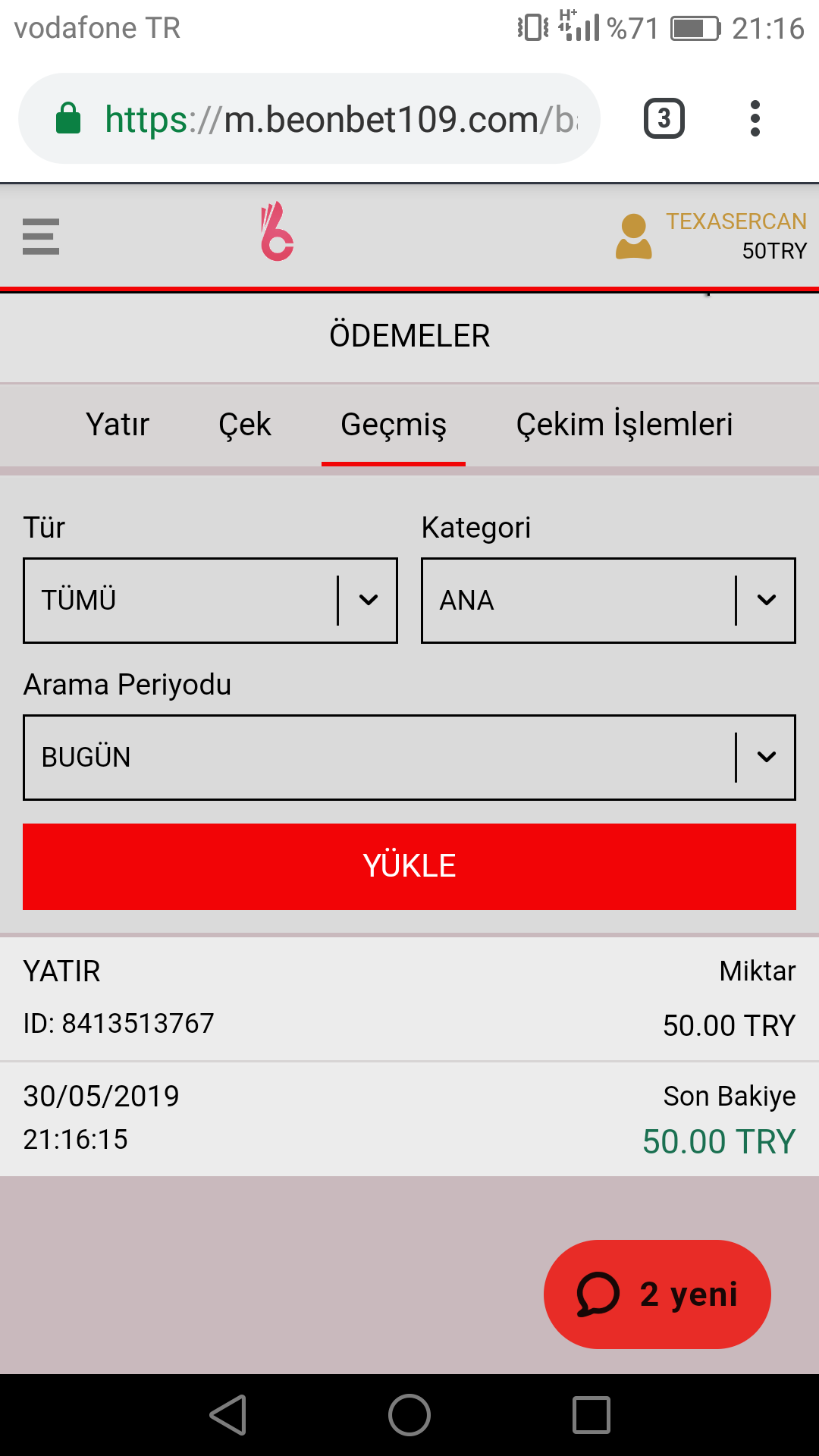Viewport: 819px width, 1456px height.
Task: Tap the Beonbet logo in the header
Action: click(277, 232)
